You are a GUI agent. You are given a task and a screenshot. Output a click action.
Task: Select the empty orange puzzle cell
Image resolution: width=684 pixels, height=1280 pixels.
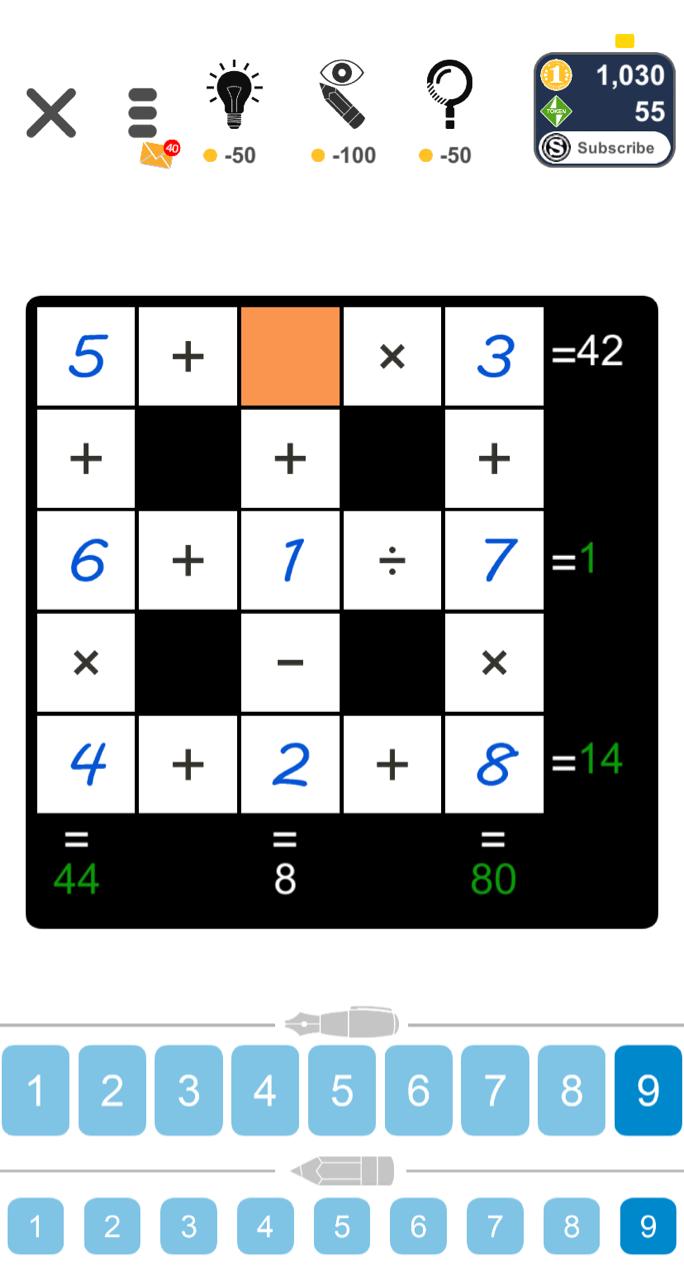click(290, 357)
